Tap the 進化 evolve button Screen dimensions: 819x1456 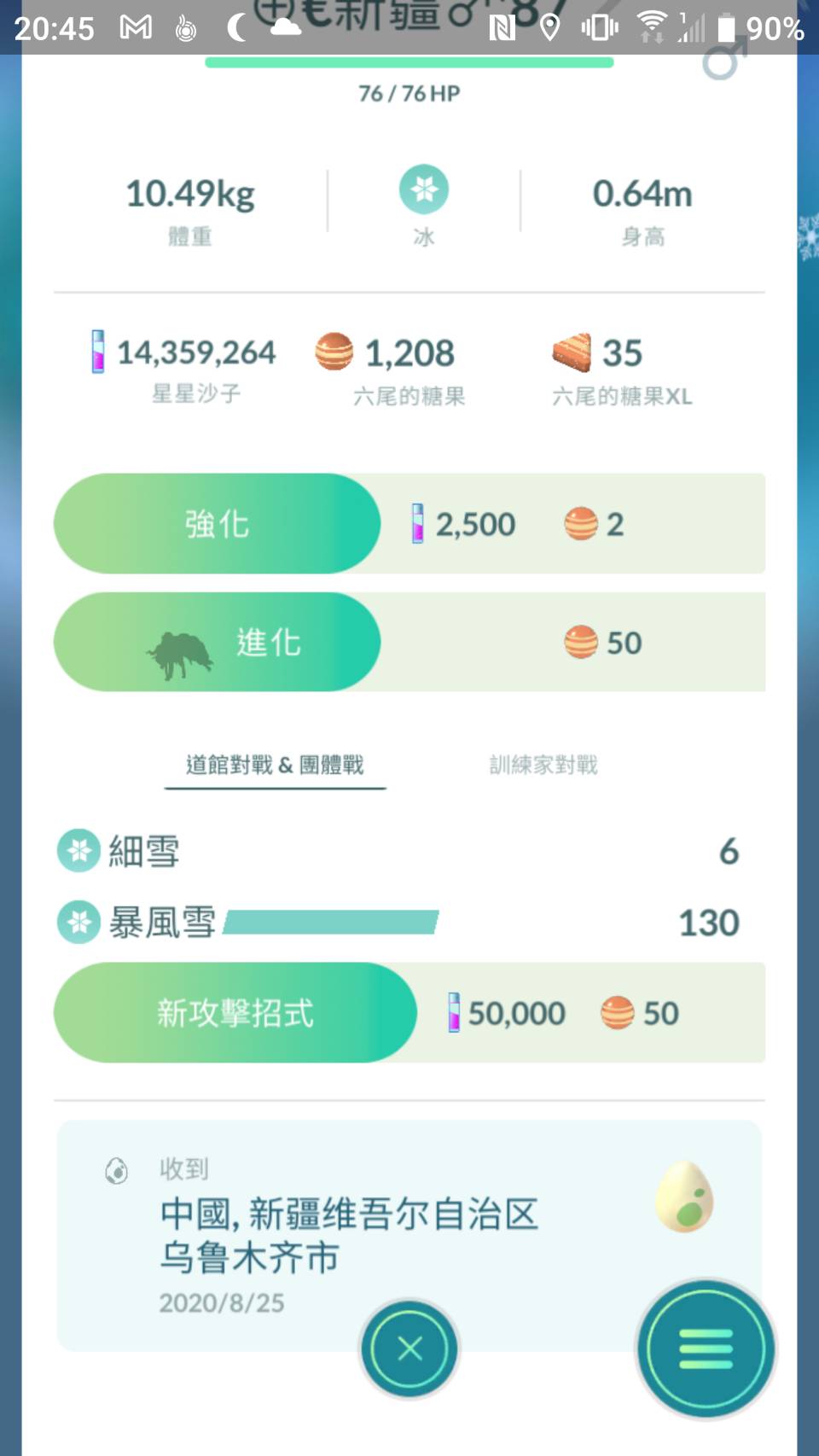217,643
